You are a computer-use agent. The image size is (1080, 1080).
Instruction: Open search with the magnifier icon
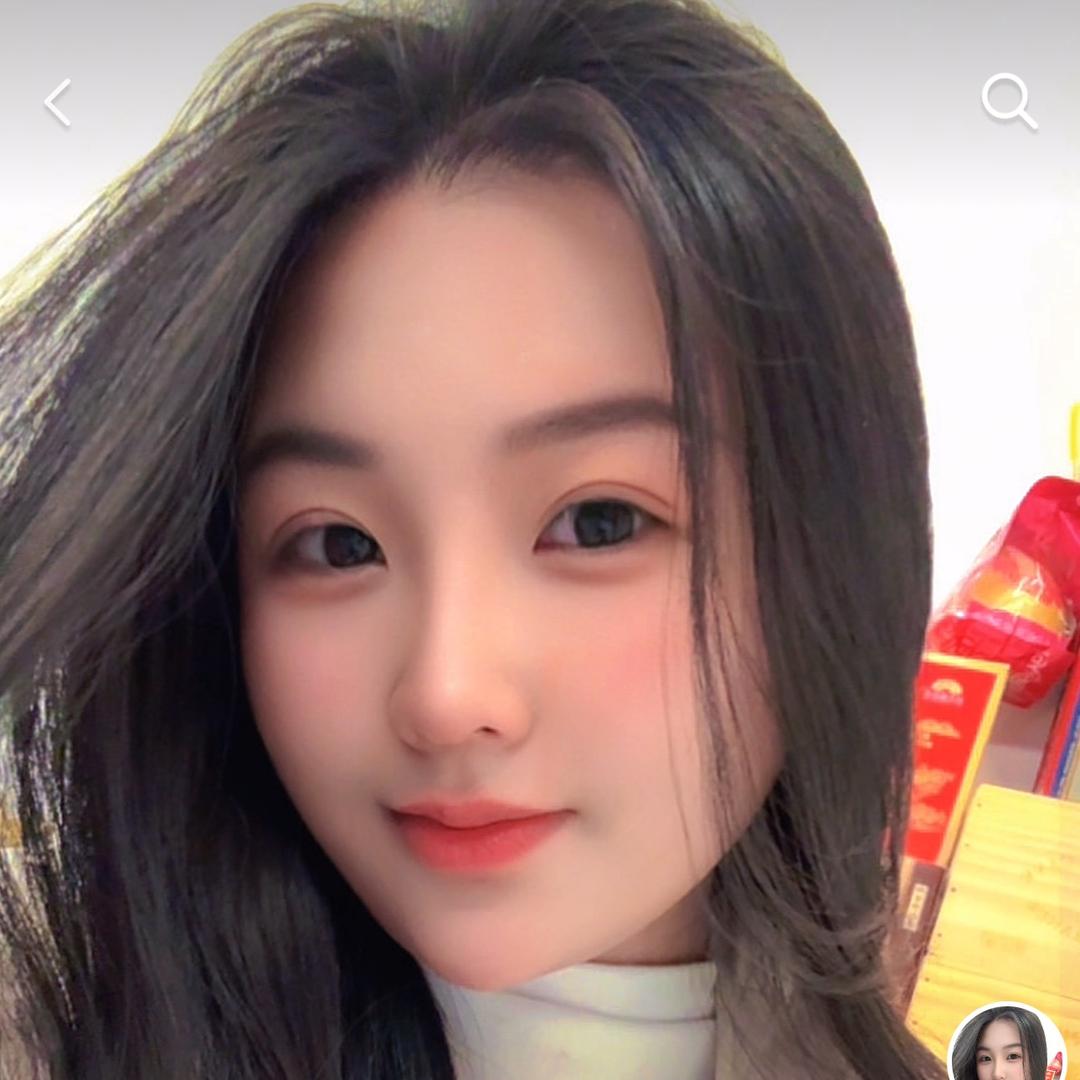[x=1008, y=101]
